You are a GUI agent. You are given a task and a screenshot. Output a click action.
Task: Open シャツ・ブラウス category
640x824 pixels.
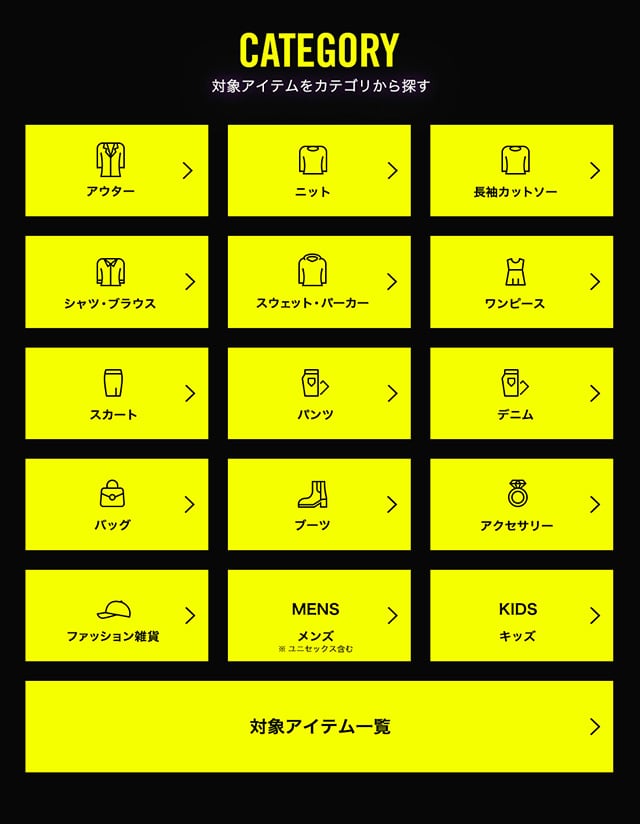tap(116, 282)
